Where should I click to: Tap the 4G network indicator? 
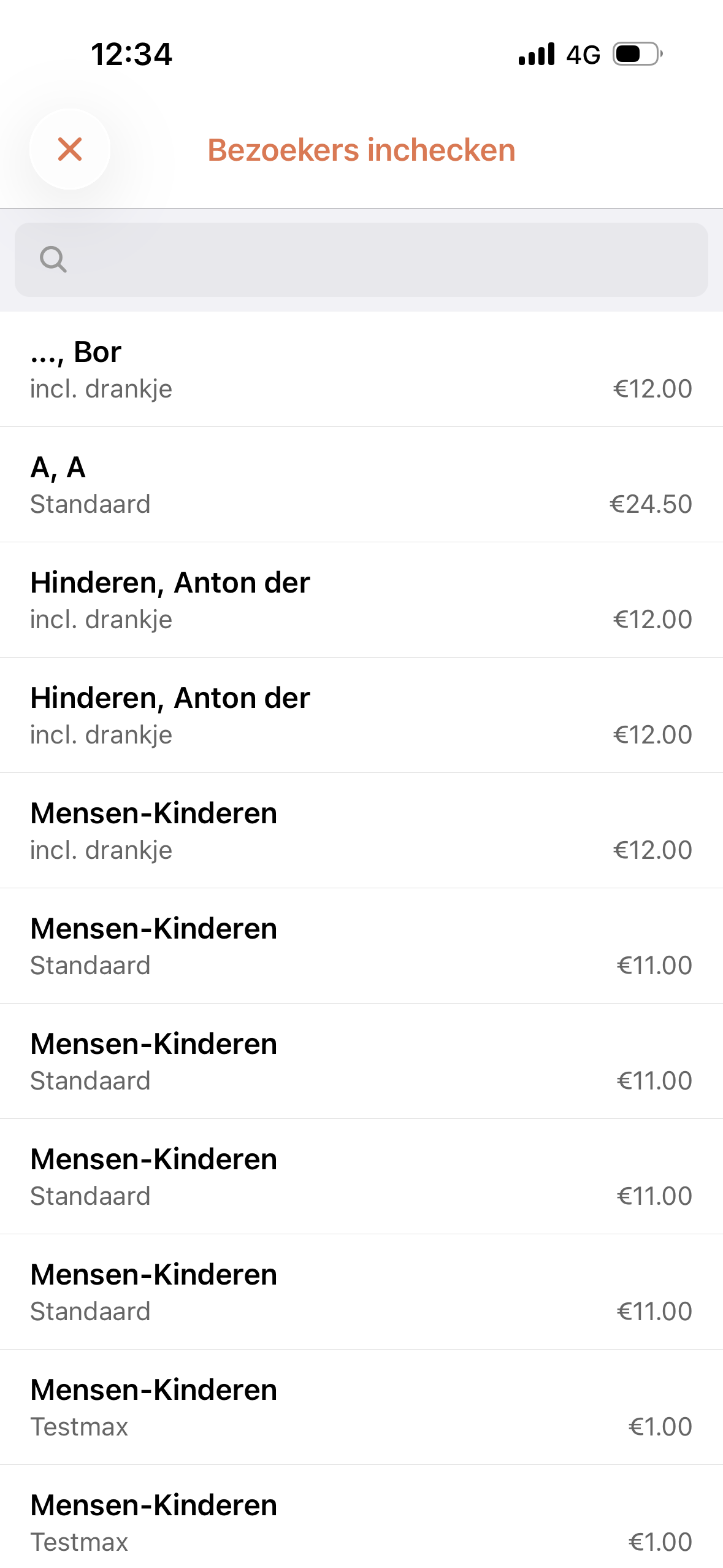tap(583, 55)
